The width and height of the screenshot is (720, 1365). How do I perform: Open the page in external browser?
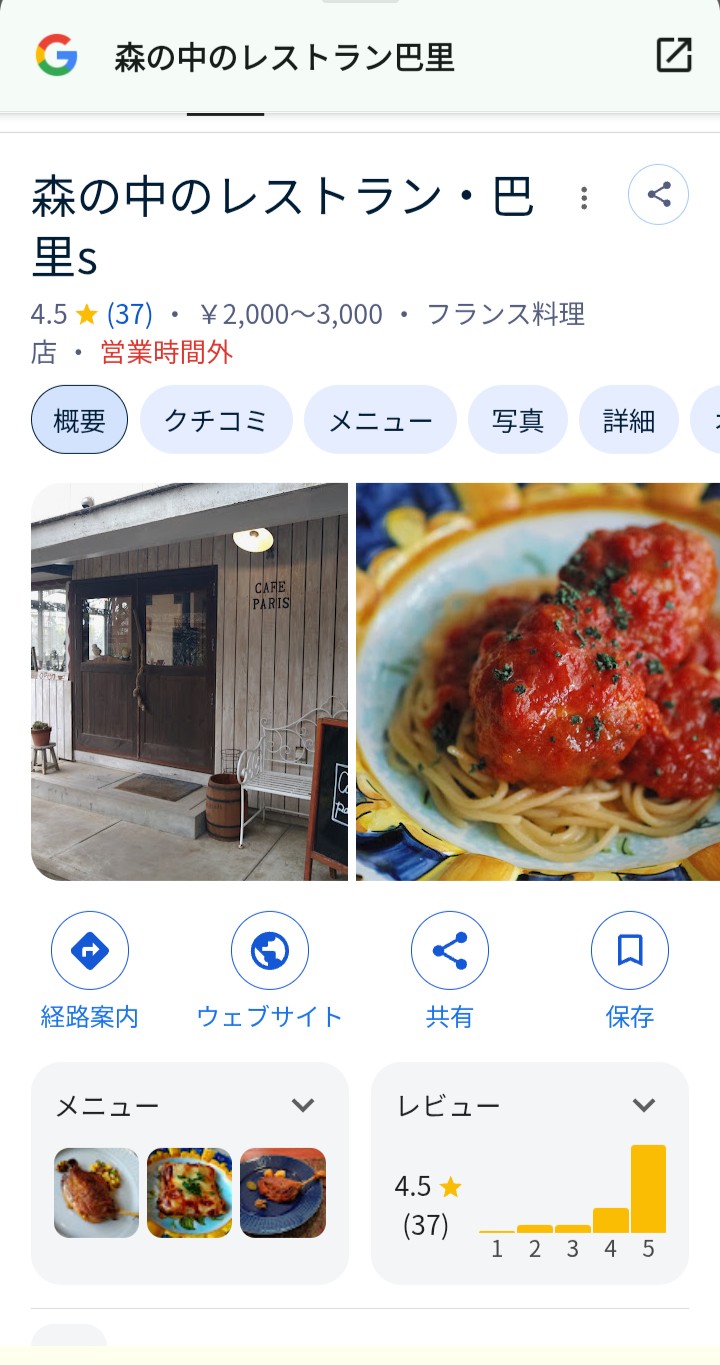coord(674,56)
